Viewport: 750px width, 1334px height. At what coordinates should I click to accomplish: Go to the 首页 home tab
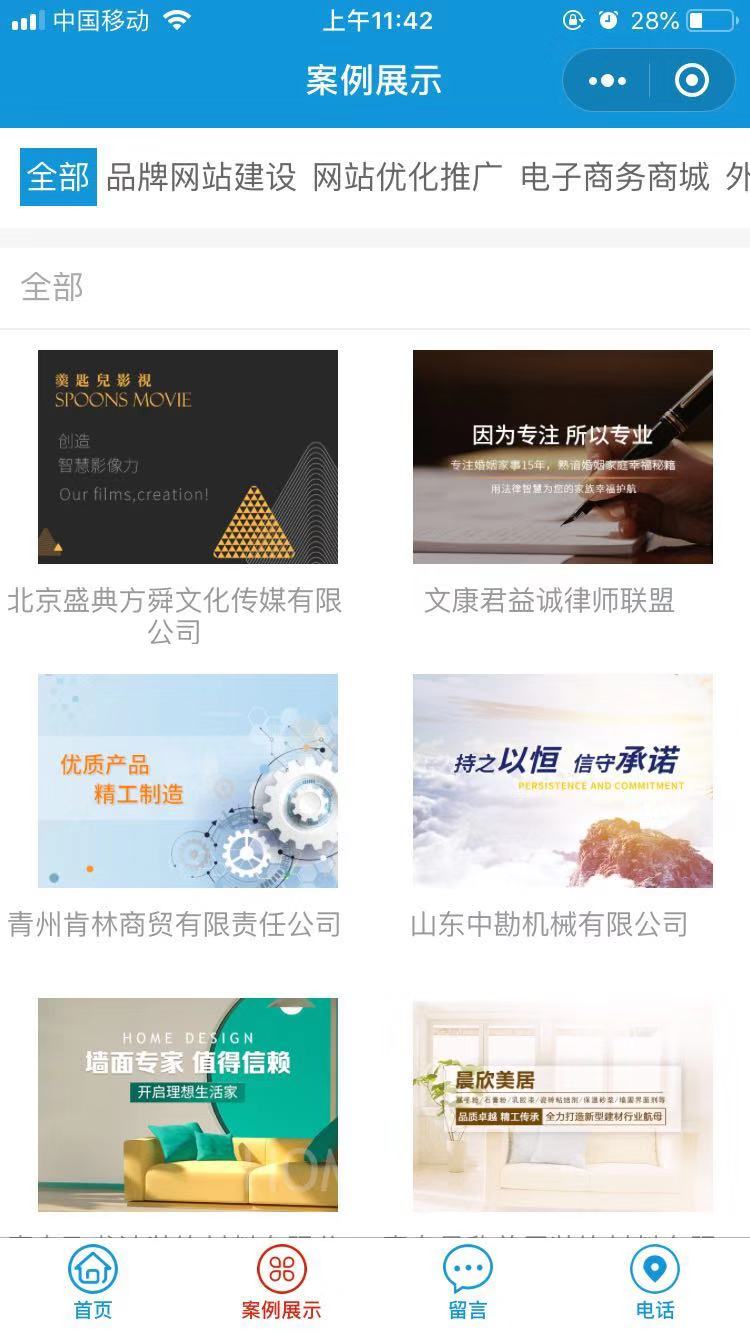[x=93, y=1285]
